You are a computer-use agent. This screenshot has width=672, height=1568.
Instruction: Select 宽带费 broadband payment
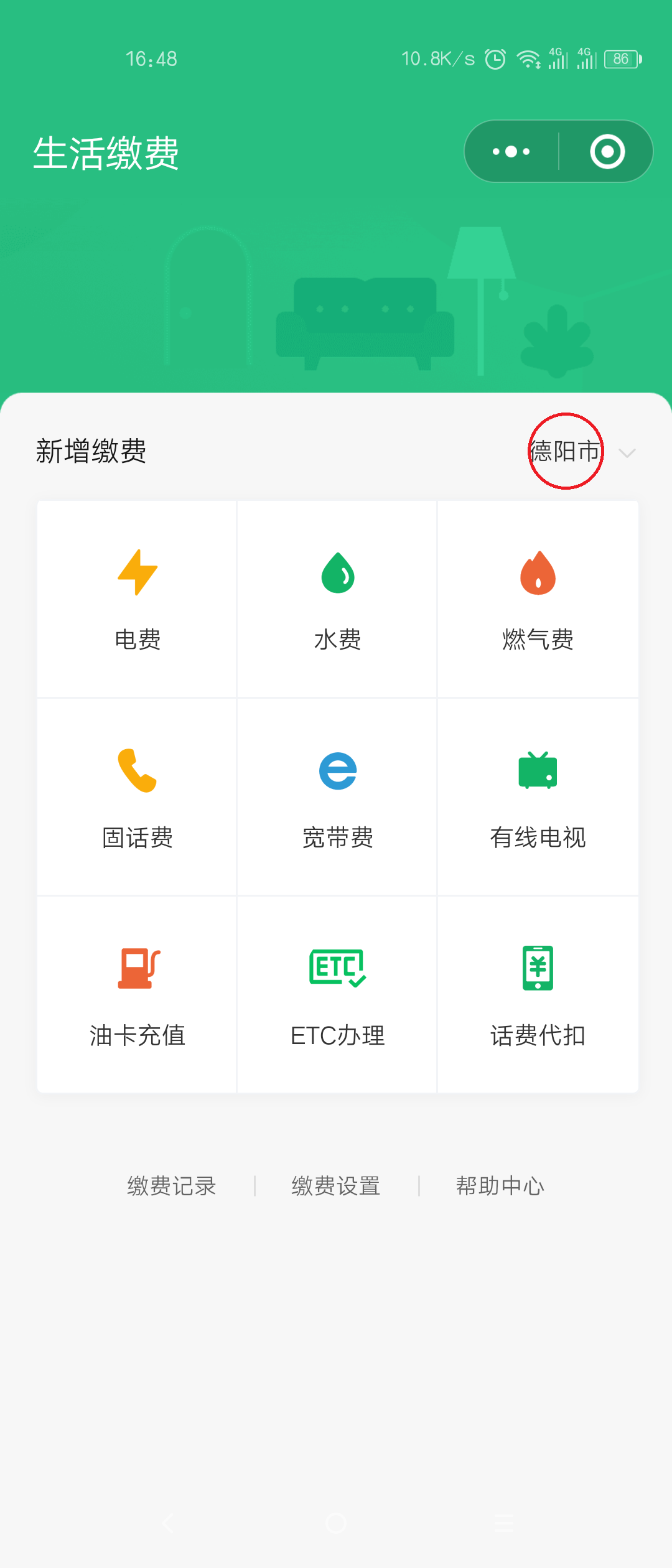coord(337,797)
